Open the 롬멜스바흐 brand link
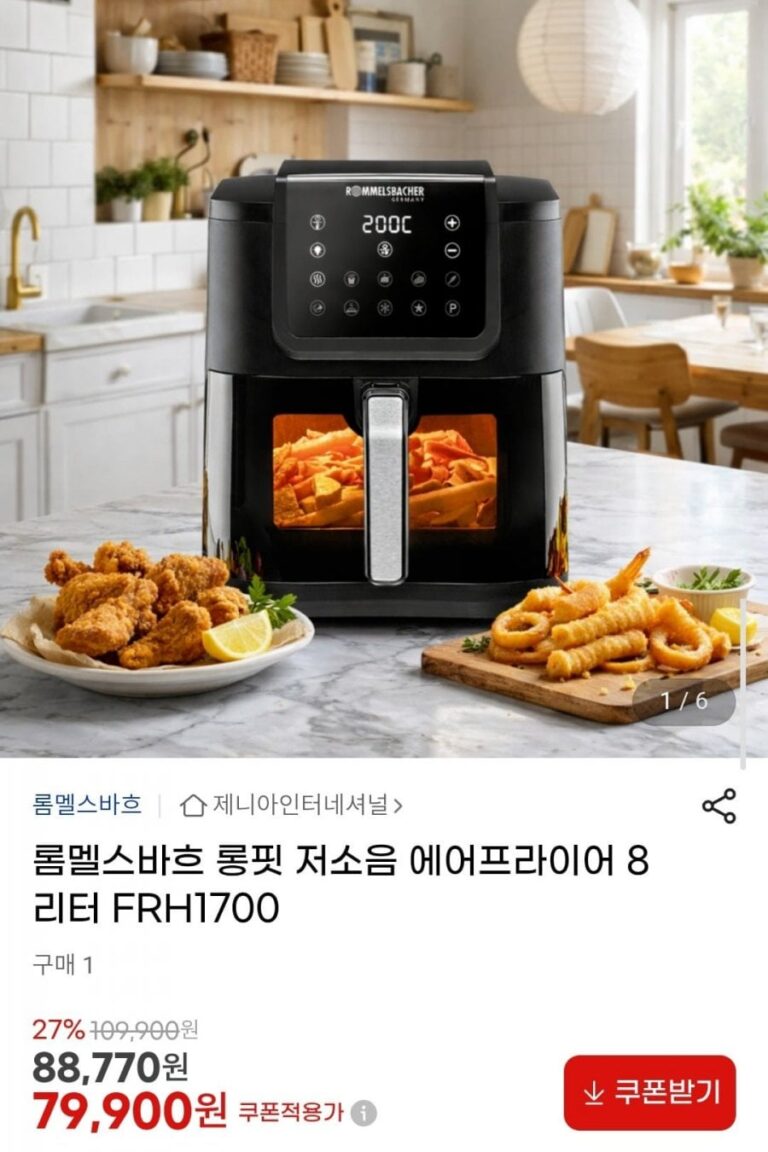Screen dimensions: 768x1152 [87, 805]
